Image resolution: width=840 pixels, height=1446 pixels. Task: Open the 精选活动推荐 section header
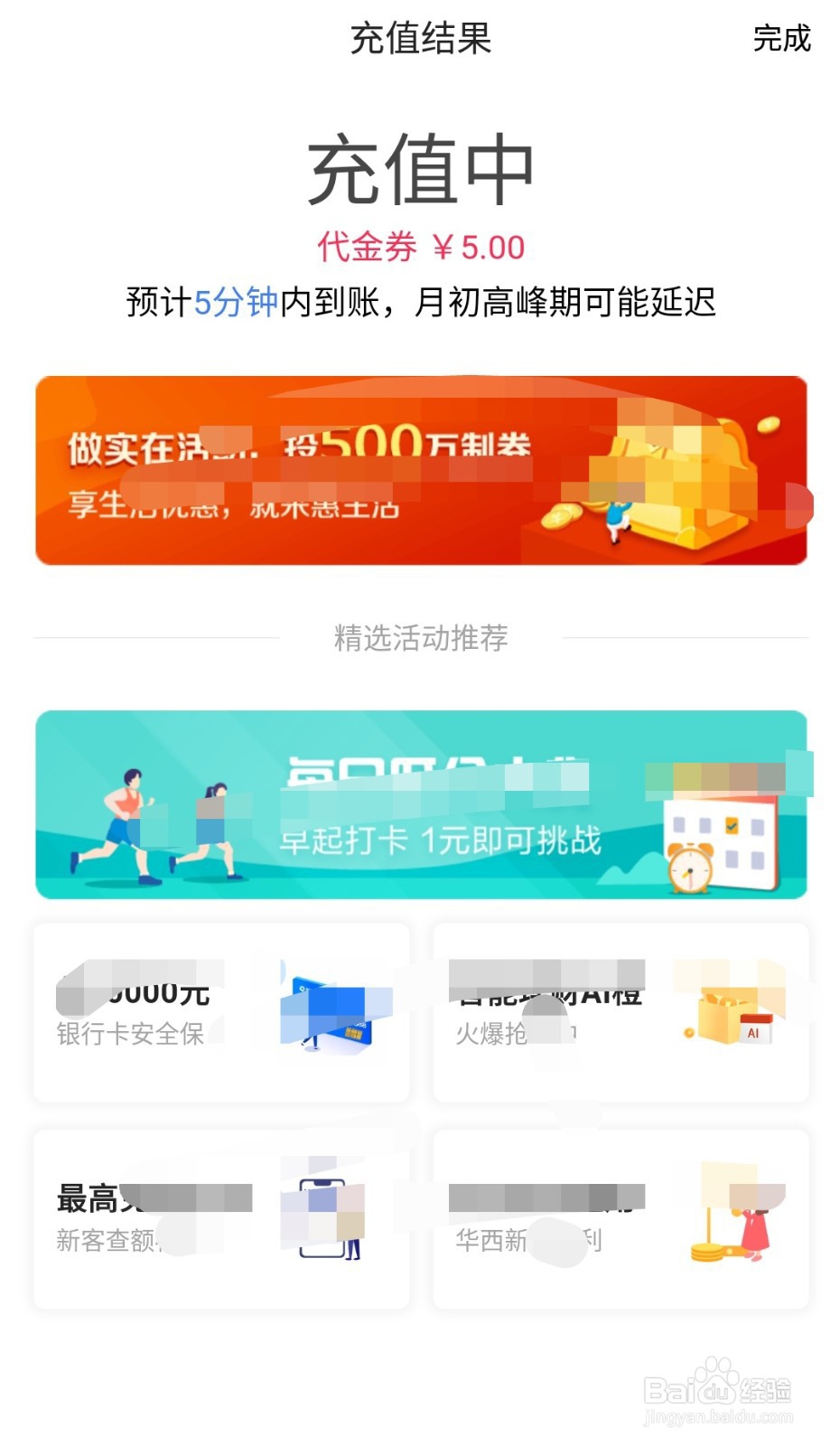coord(420,637)
